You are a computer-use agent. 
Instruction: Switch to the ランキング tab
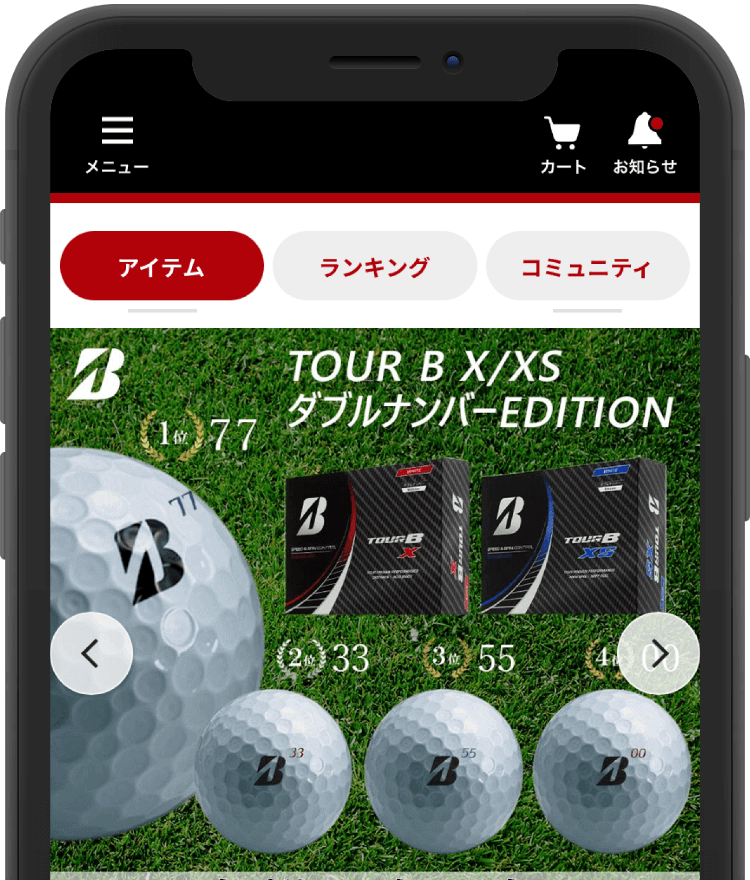(375, 266)
